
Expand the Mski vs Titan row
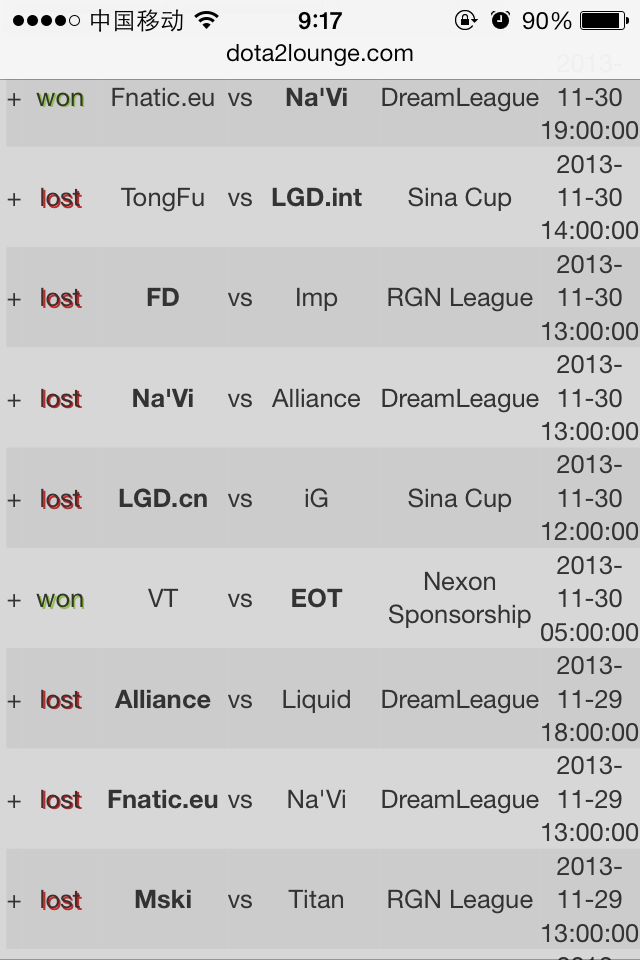[14, 902]
